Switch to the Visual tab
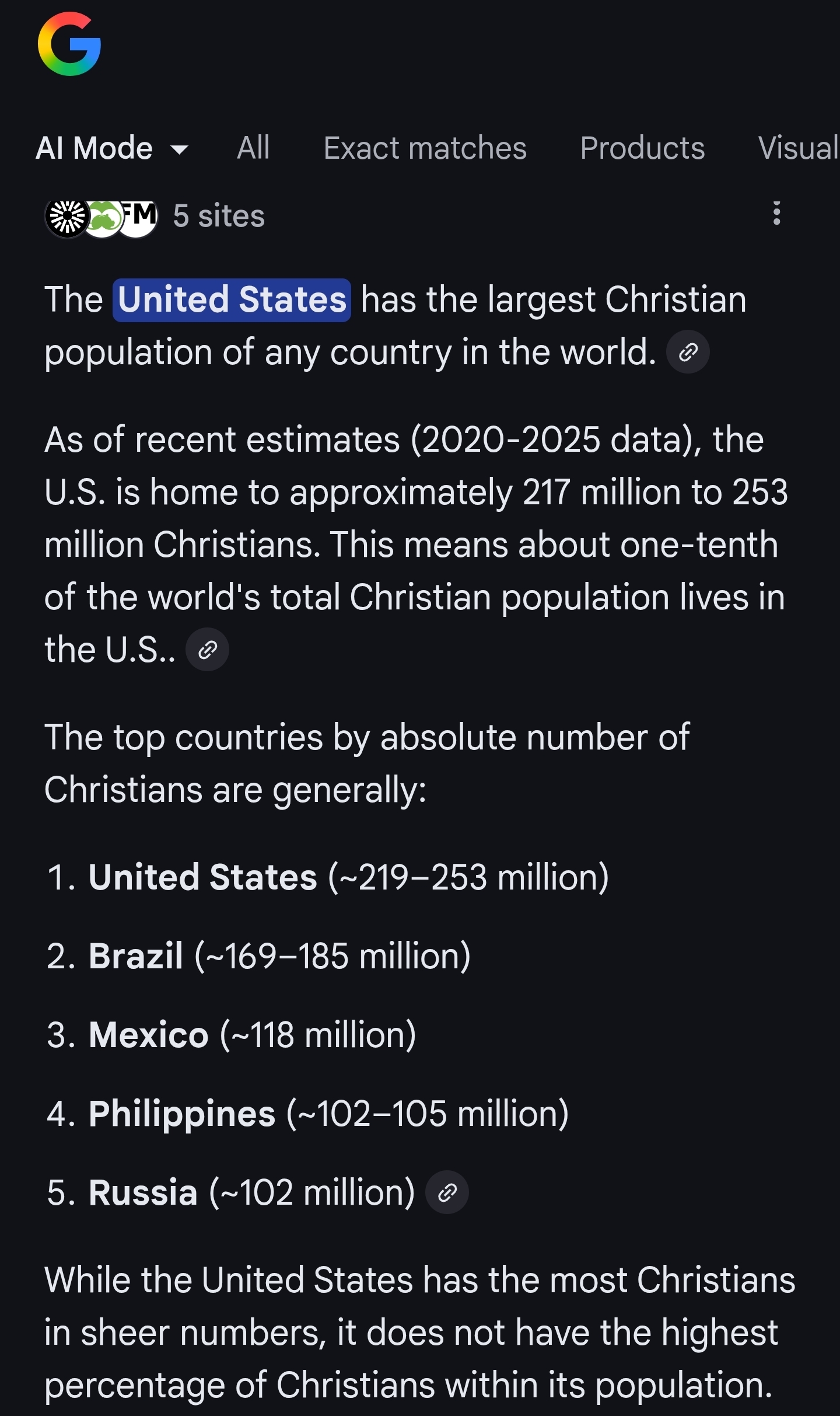840x1416 pixels. point(797,148)
